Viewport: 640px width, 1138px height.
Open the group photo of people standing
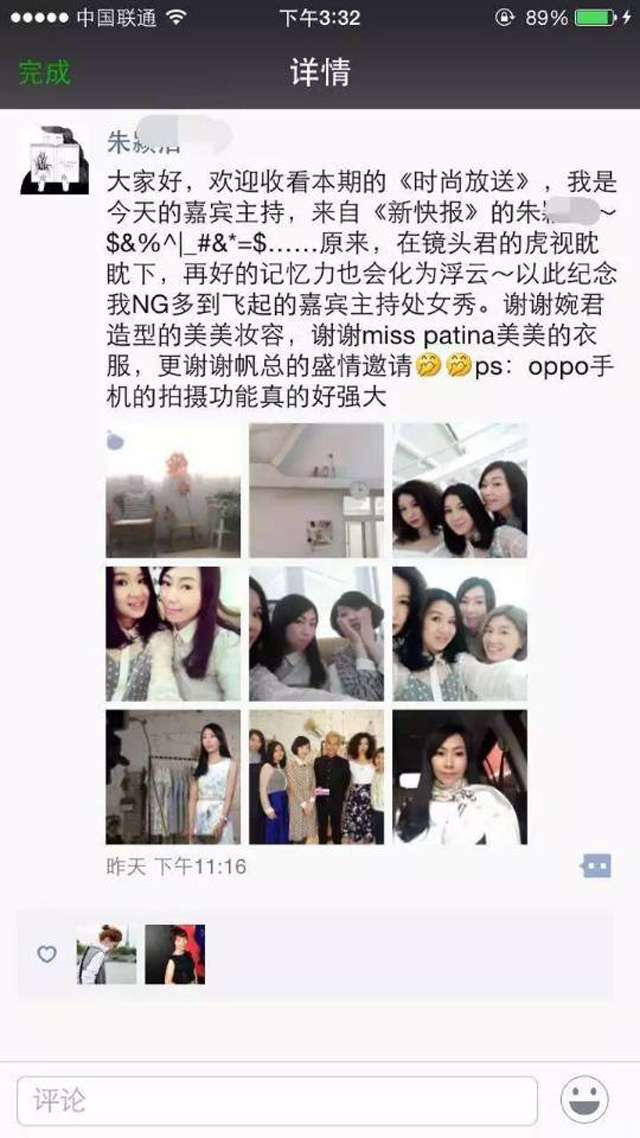pyautogui.click(x=316, y=777)
